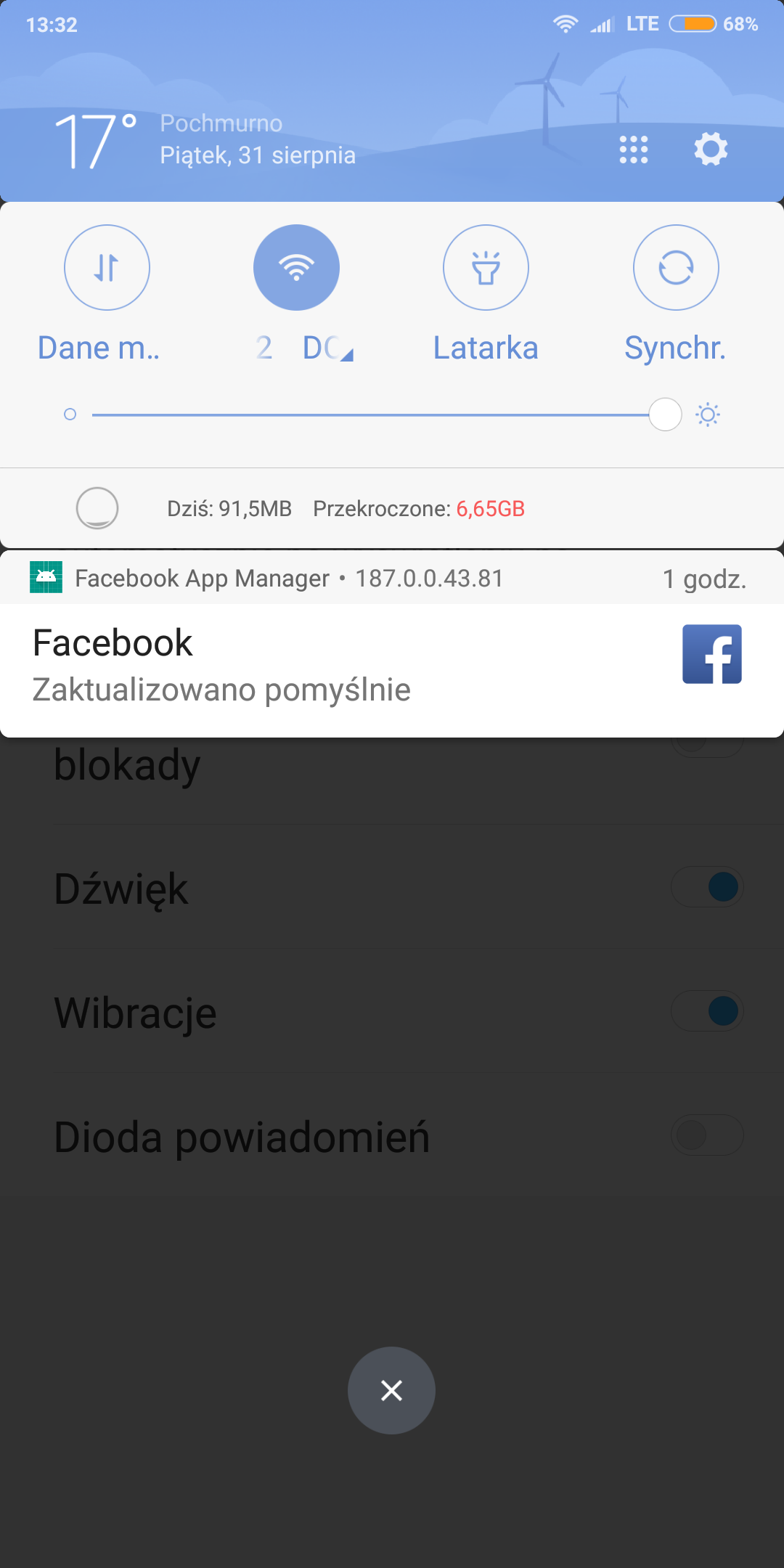
Task: Open data usage details row
Action: pos(346,509)
